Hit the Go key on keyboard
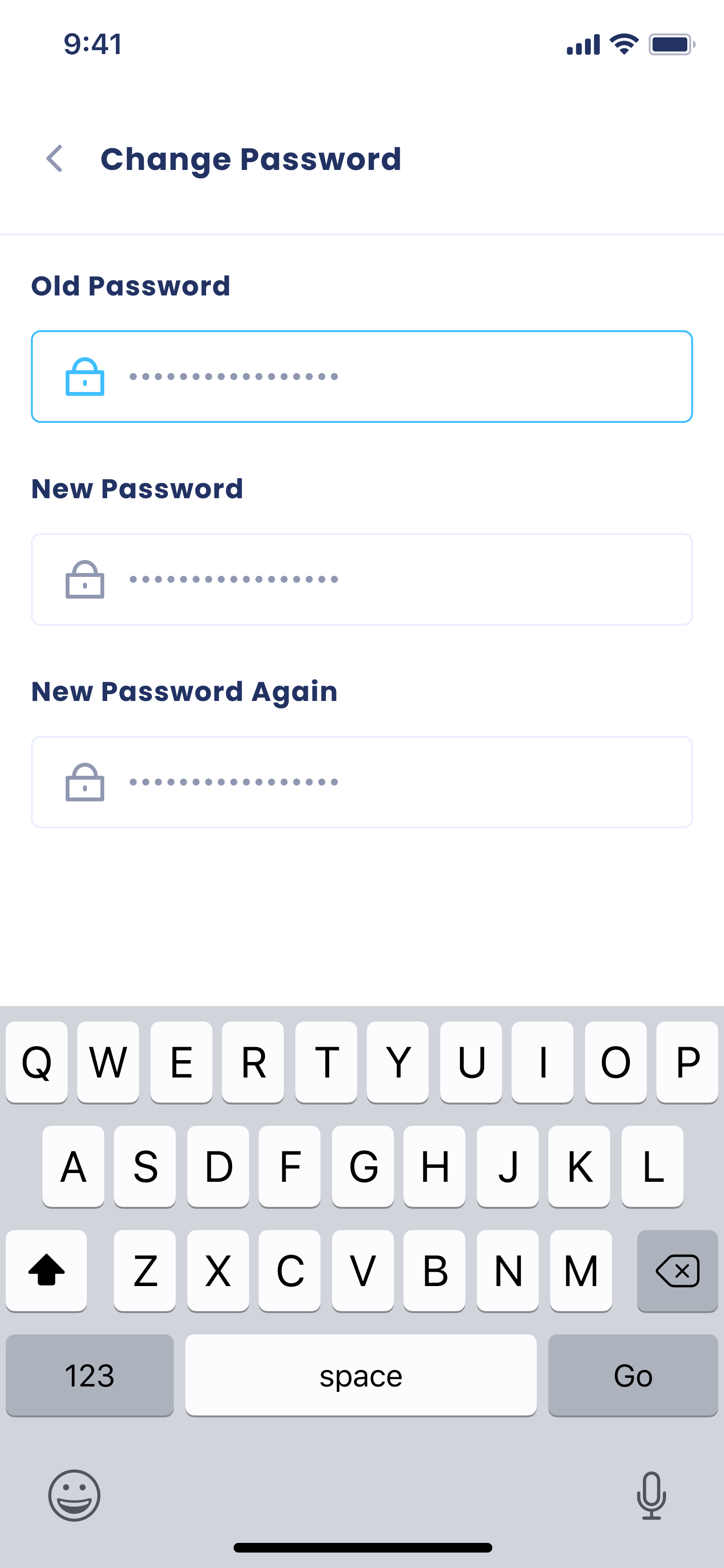Image resolution: width=724 pixels, height=1568 pixels. click(632, 1376)
